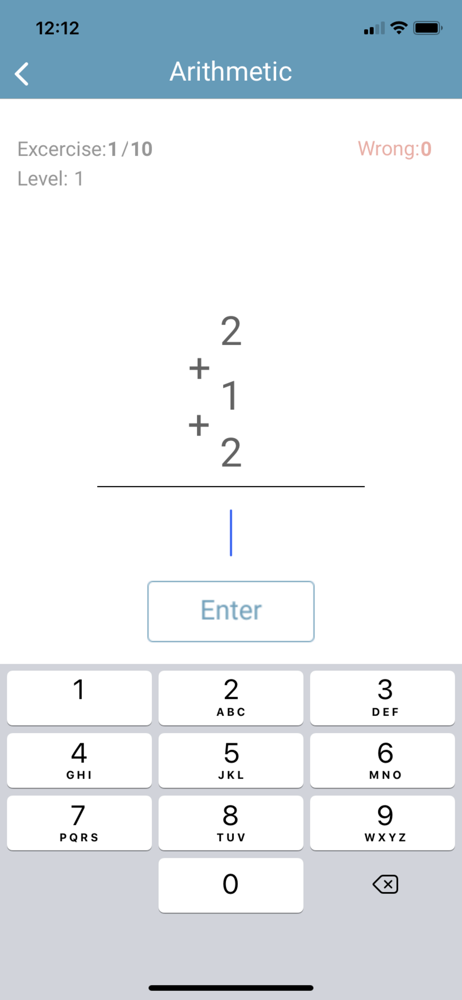Enter digit 1 on the keypad
This screenshot has width=462, height=1000.
click(79, 698)
